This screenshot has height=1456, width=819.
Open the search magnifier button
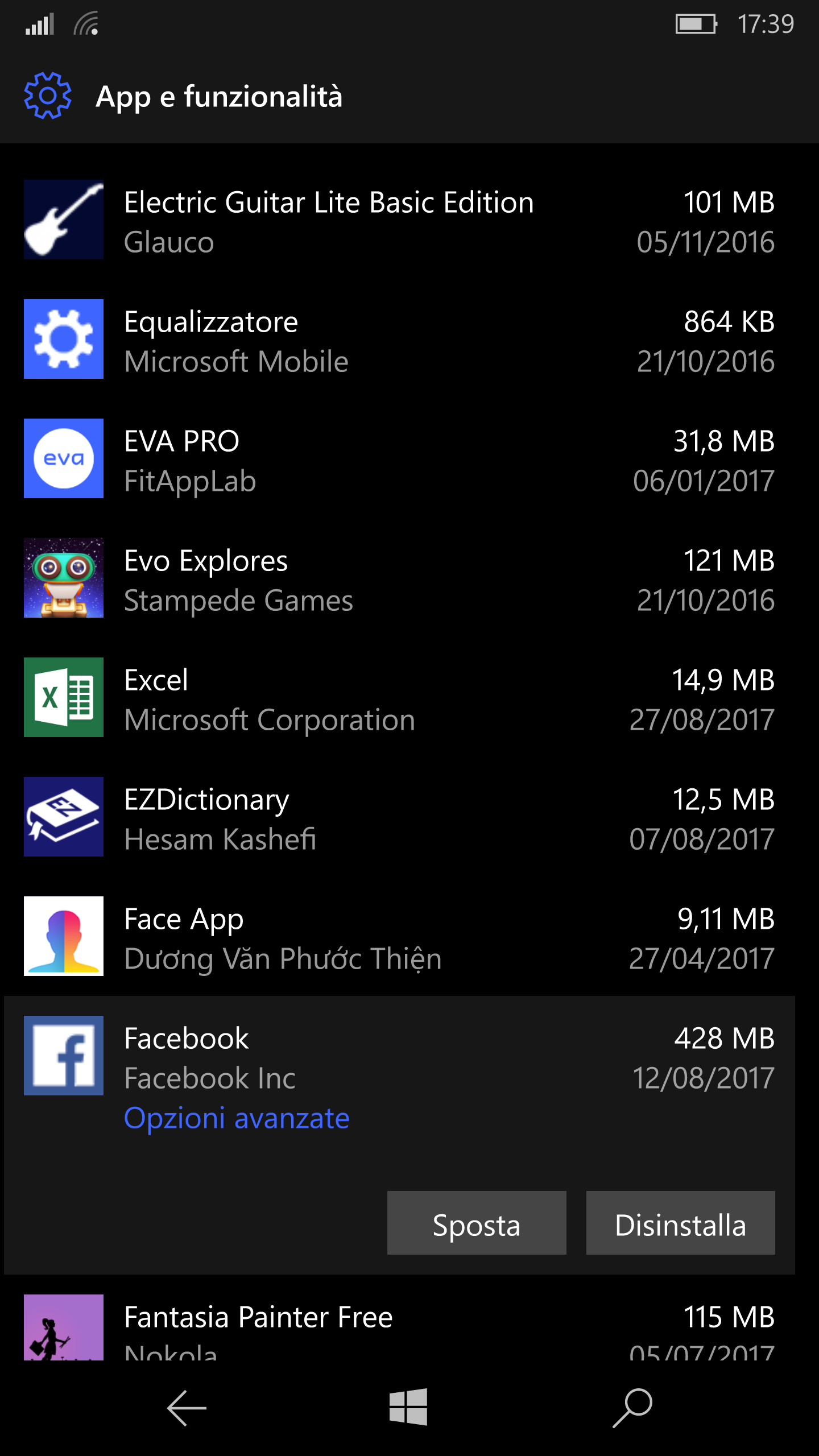632,1408
